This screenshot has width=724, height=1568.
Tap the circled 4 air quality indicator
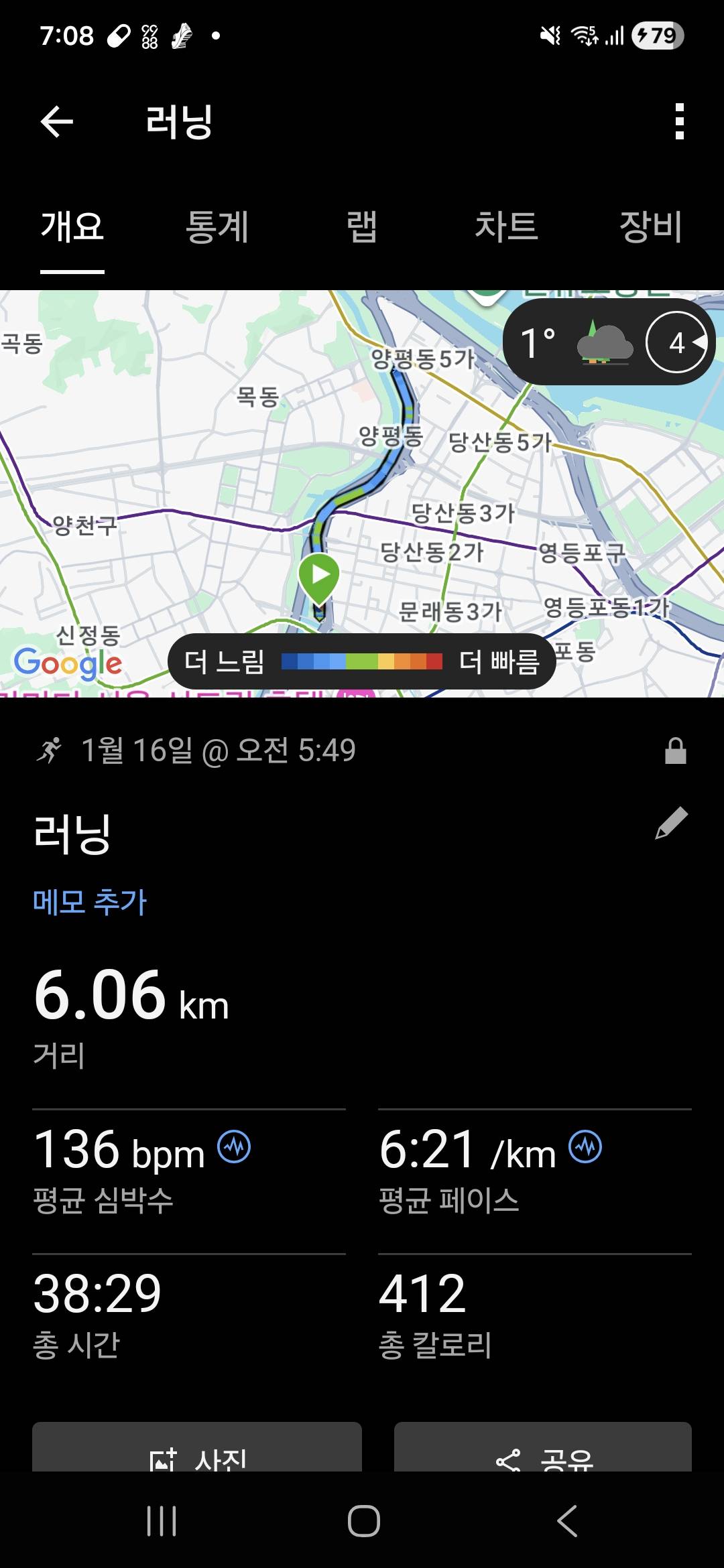[x=676, y=343]
